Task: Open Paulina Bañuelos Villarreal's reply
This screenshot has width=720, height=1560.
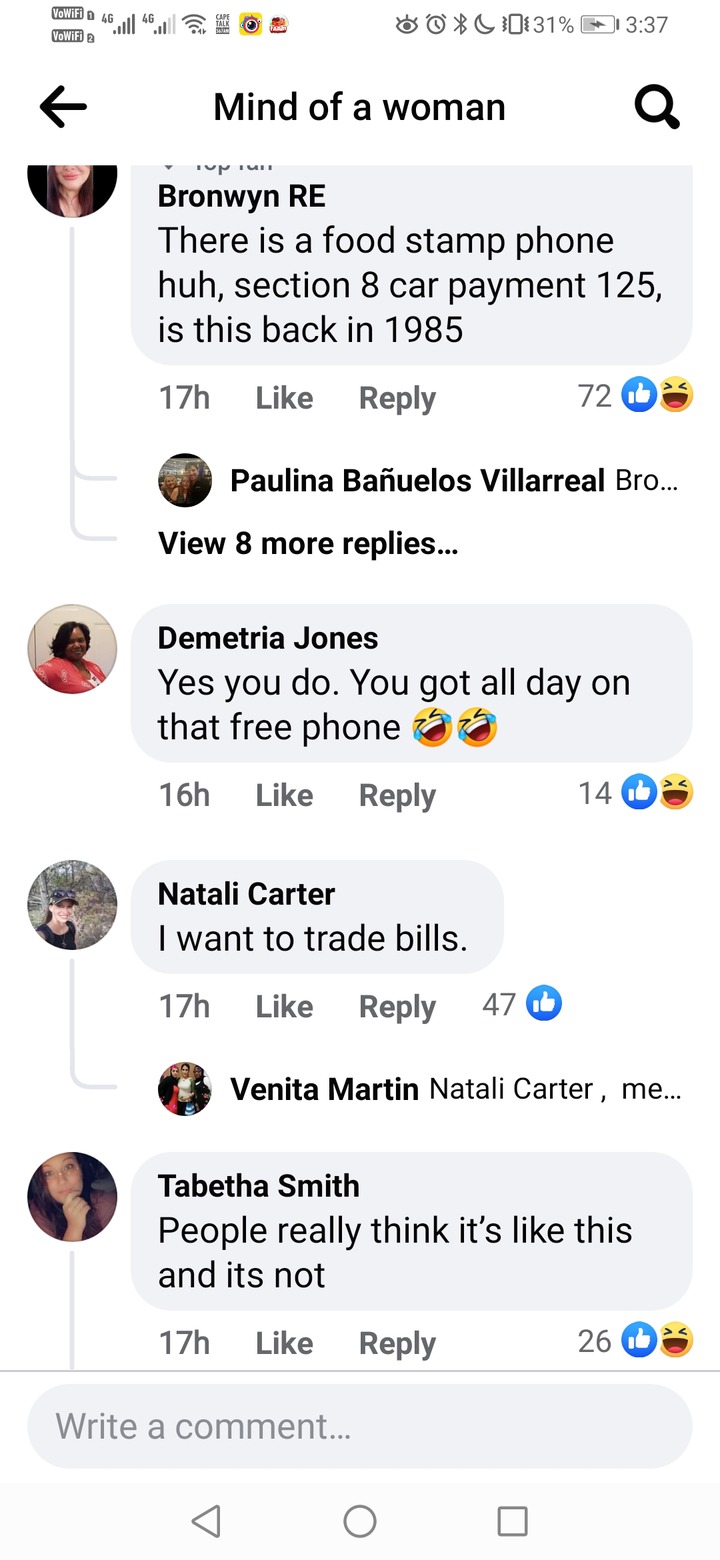Action: pyautogui.click(x=417, y=481)
